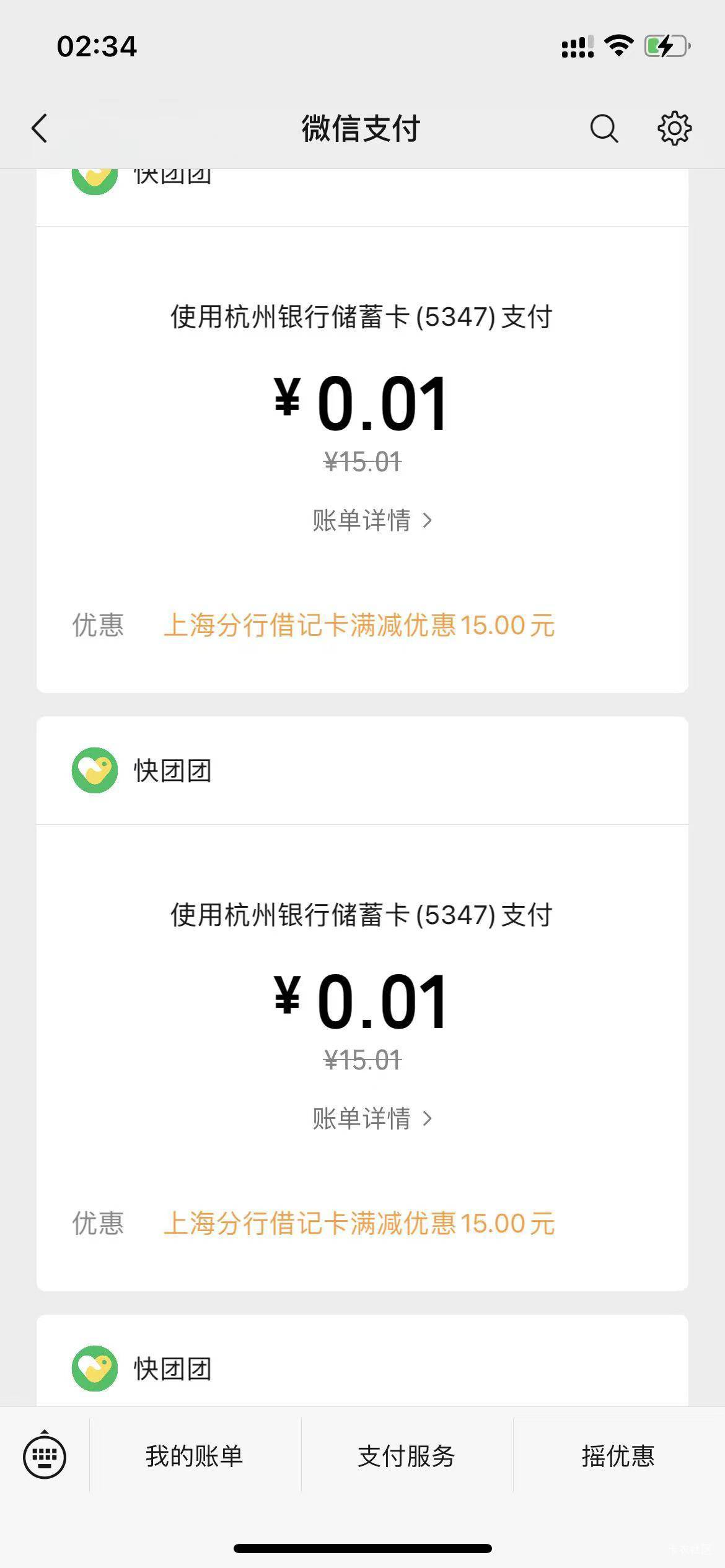The width and height of the screenshot is (725, 1568).
Task: Open the 支付服务 menu
Action: pyautogui.click(x=406, y=1457)
